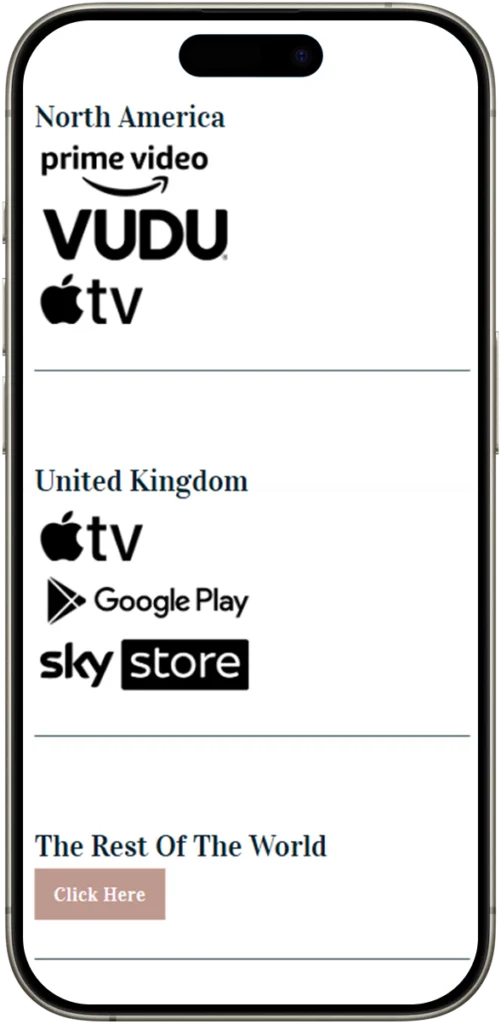Open the VUDU store link
Viewport: 501px width, 1024px height.
(136, 235)
